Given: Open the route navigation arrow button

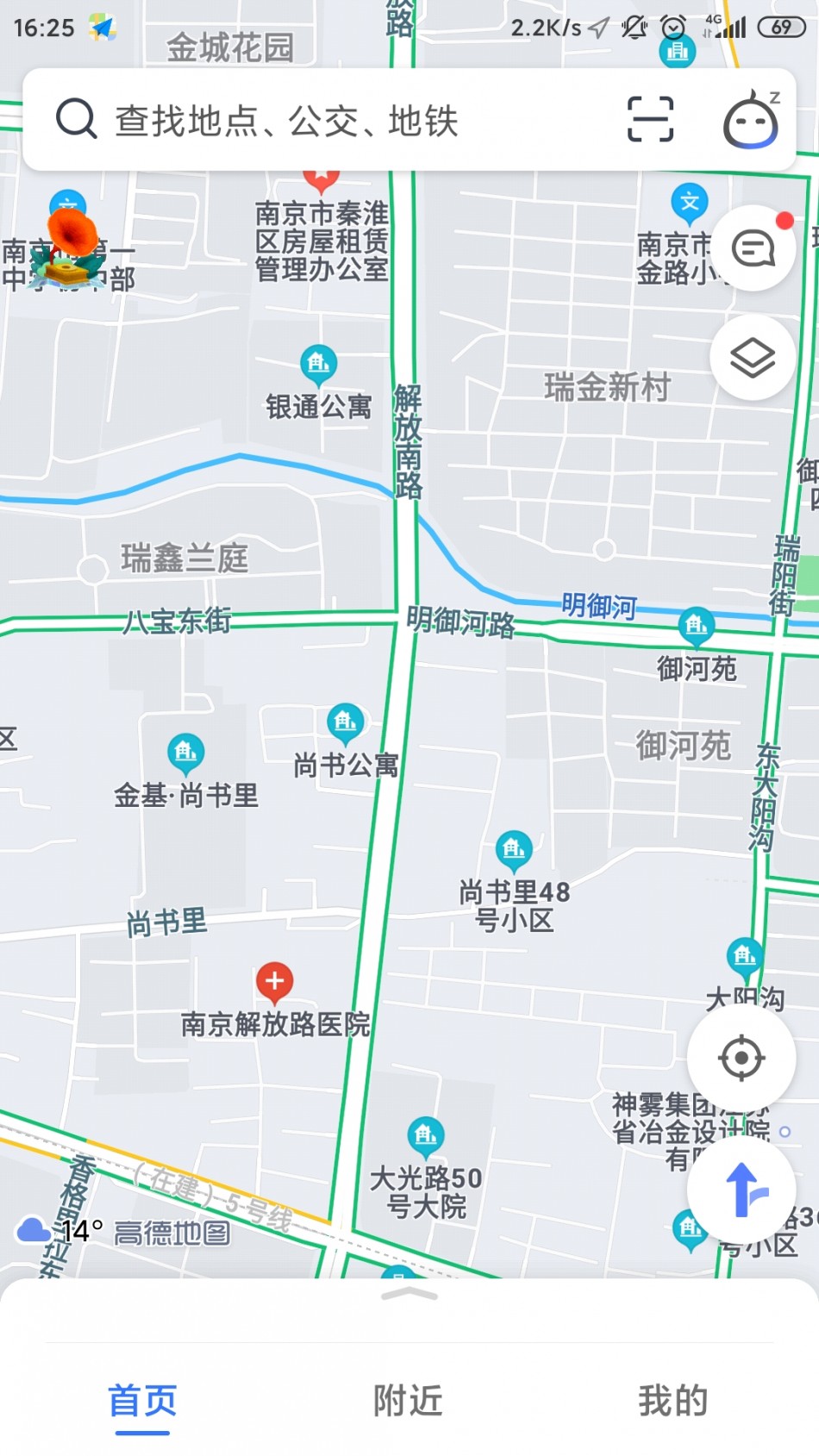Looking at the screenshot, I should click(741, 1189).
